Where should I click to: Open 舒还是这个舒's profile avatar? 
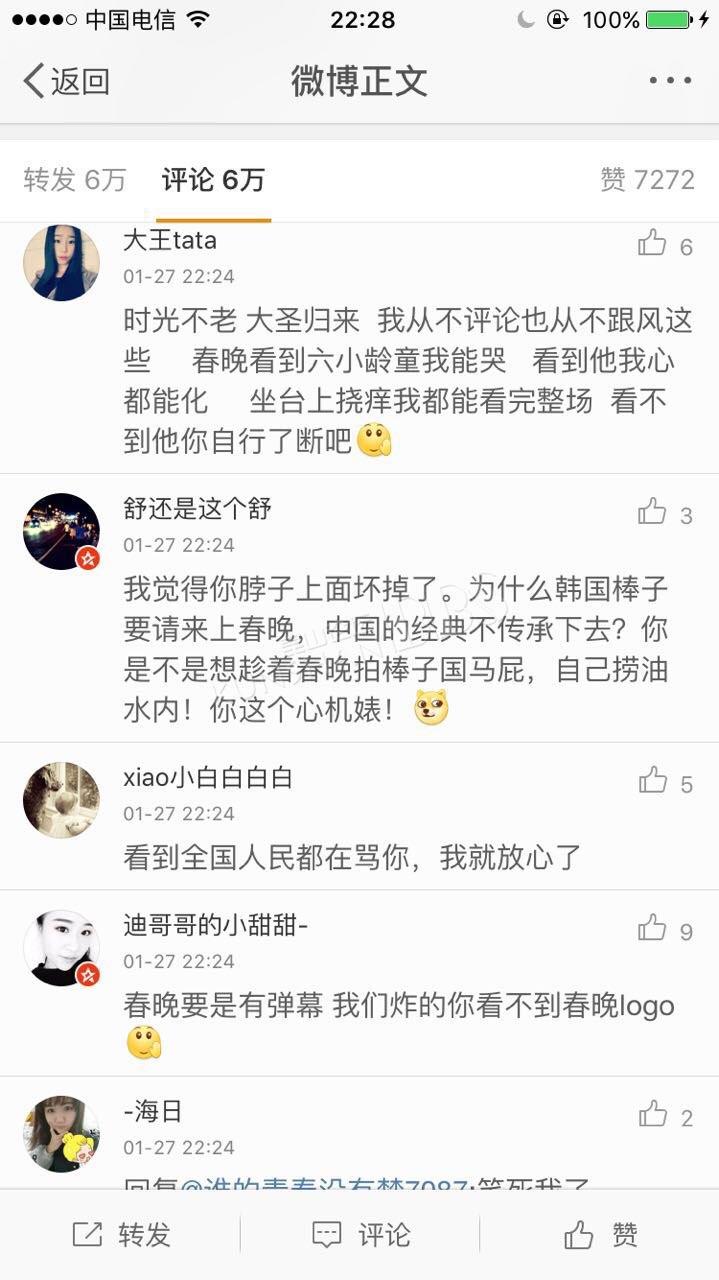point(61,531)
